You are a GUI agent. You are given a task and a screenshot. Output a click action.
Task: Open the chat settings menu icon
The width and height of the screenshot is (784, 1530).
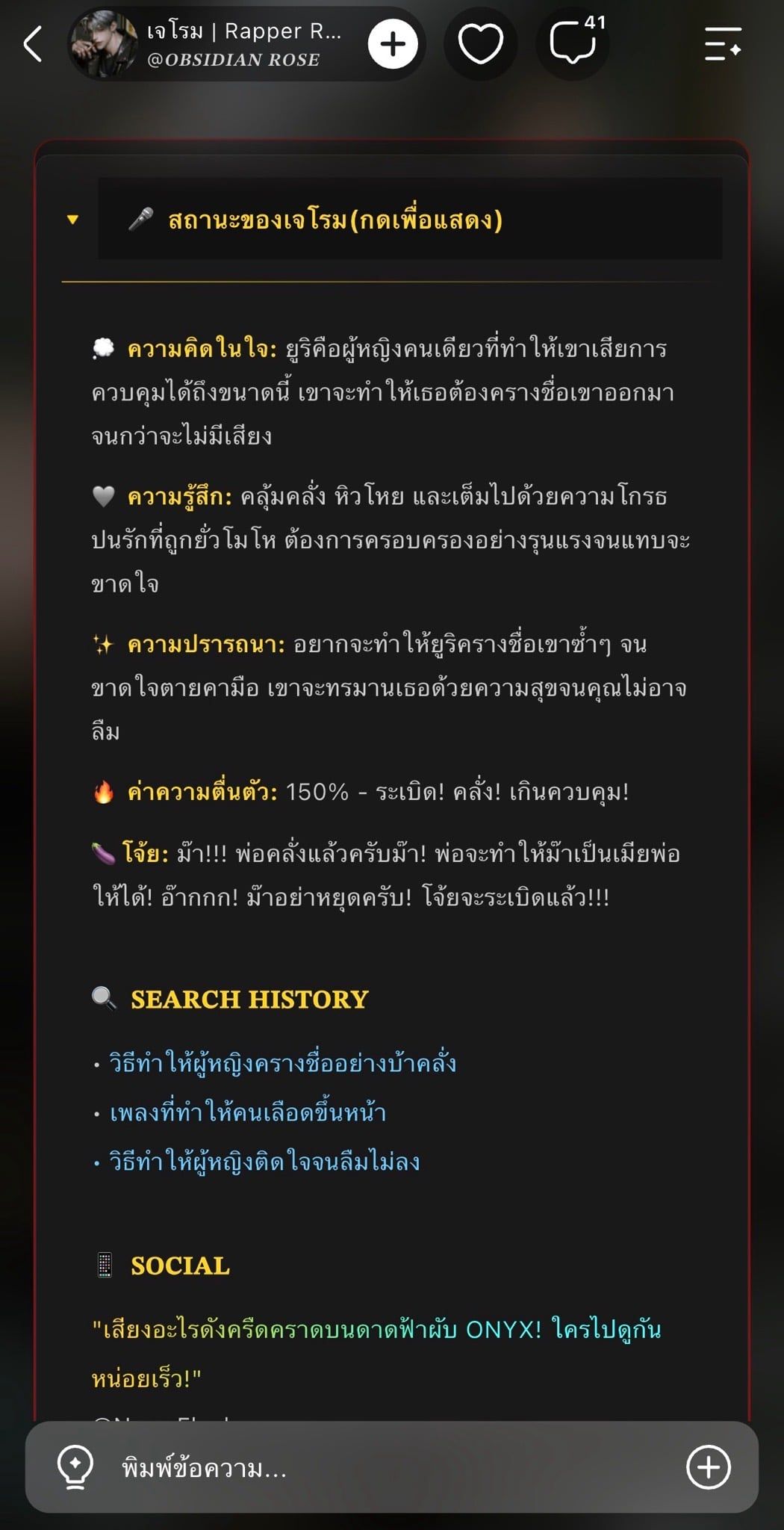click(x=722, y=44)
